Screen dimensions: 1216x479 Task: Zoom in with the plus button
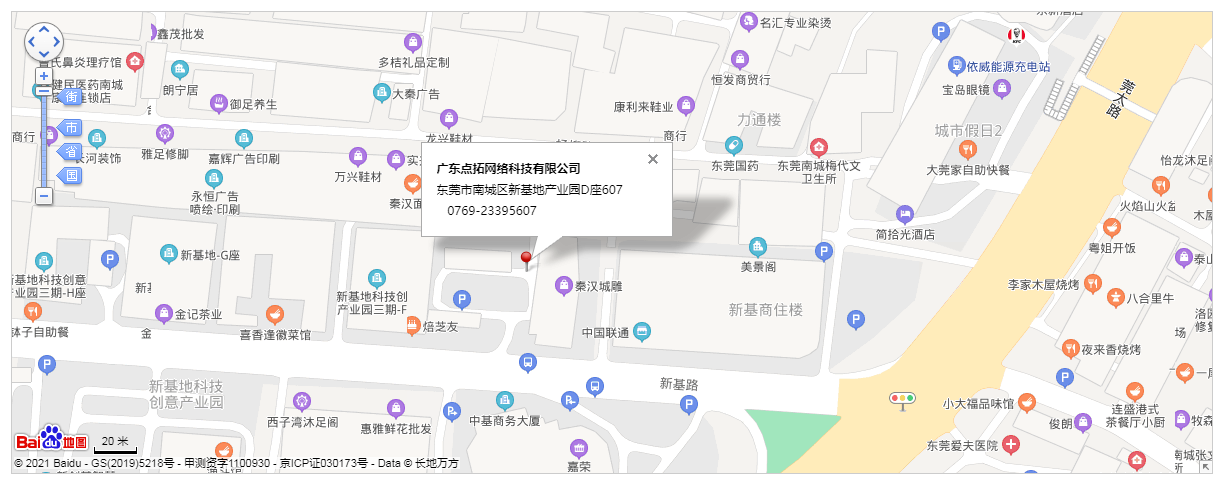[x=44, y=76]
